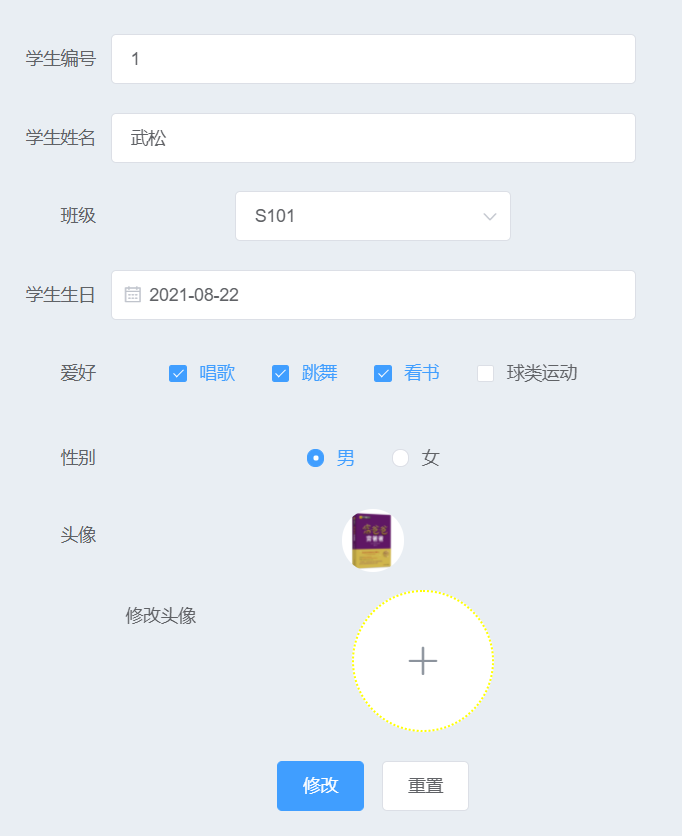
Task: Upload a new avatar with the plus circle
Action: click(423, 661)
